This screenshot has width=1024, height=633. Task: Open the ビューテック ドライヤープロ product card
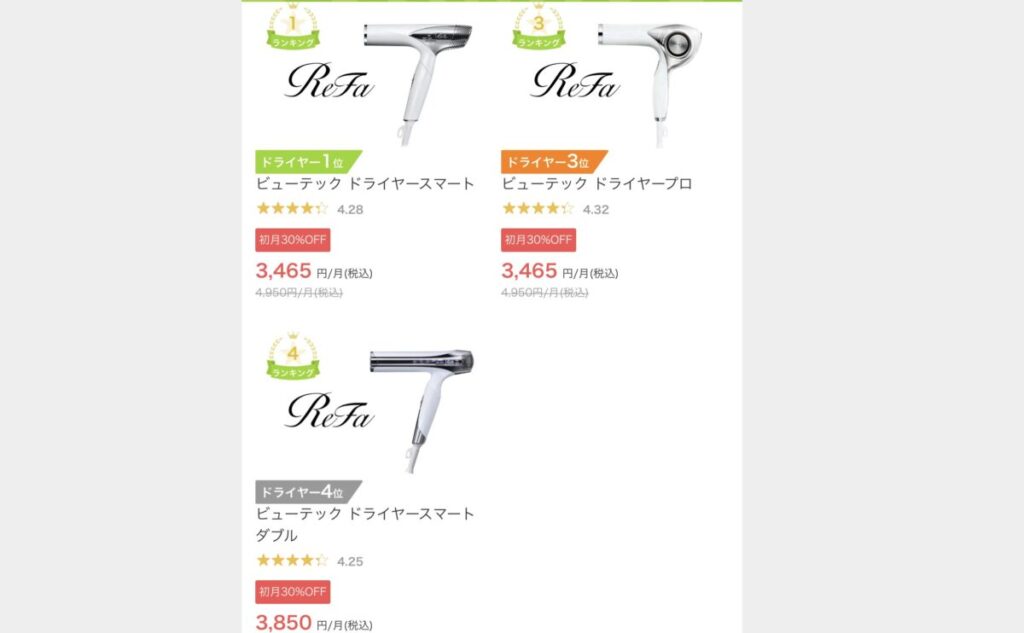pos(596,184)
